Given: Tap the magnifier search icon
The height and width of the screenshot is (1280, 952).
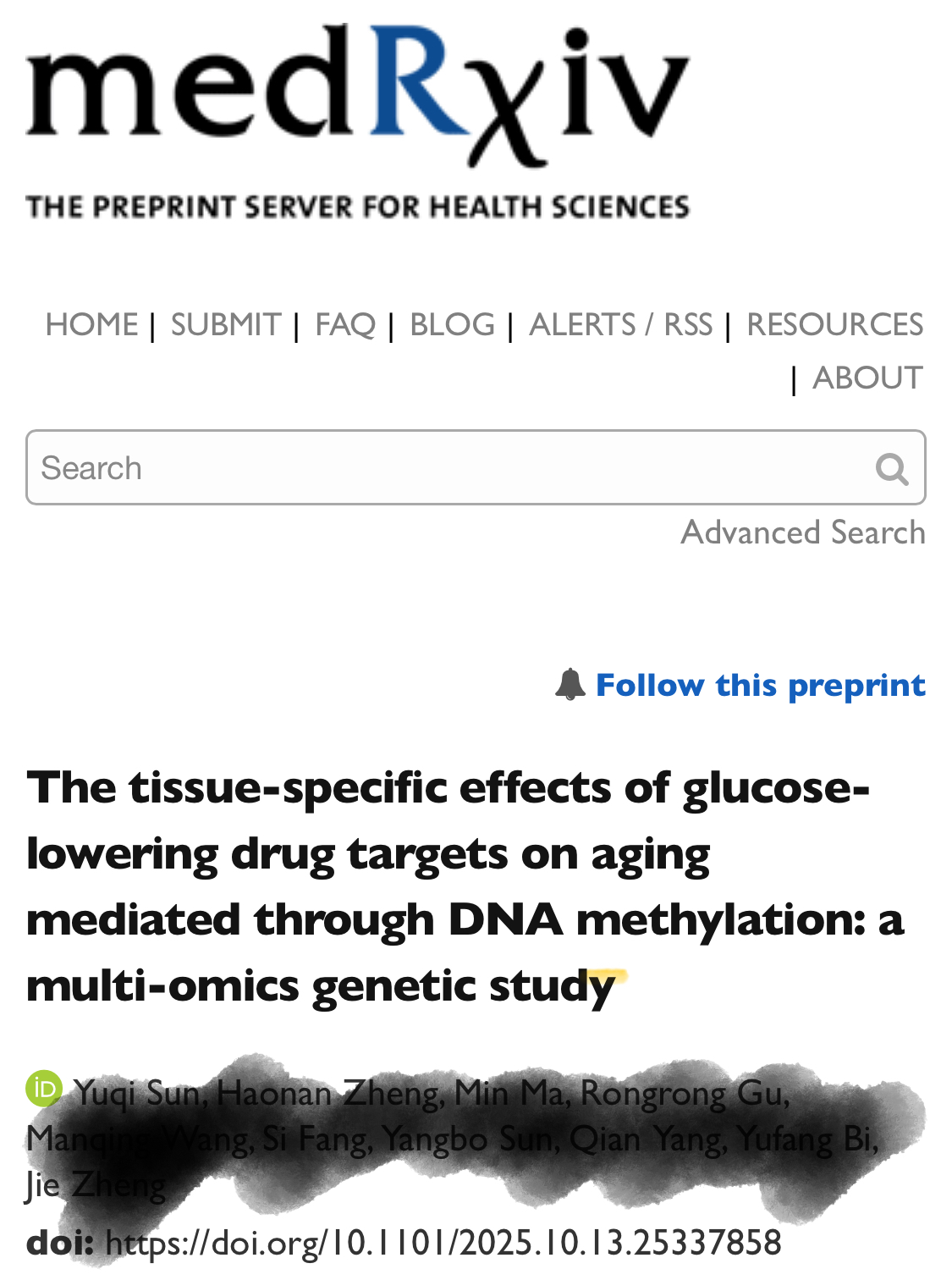Looking at the screenshot, I should (x=892, y=468).
